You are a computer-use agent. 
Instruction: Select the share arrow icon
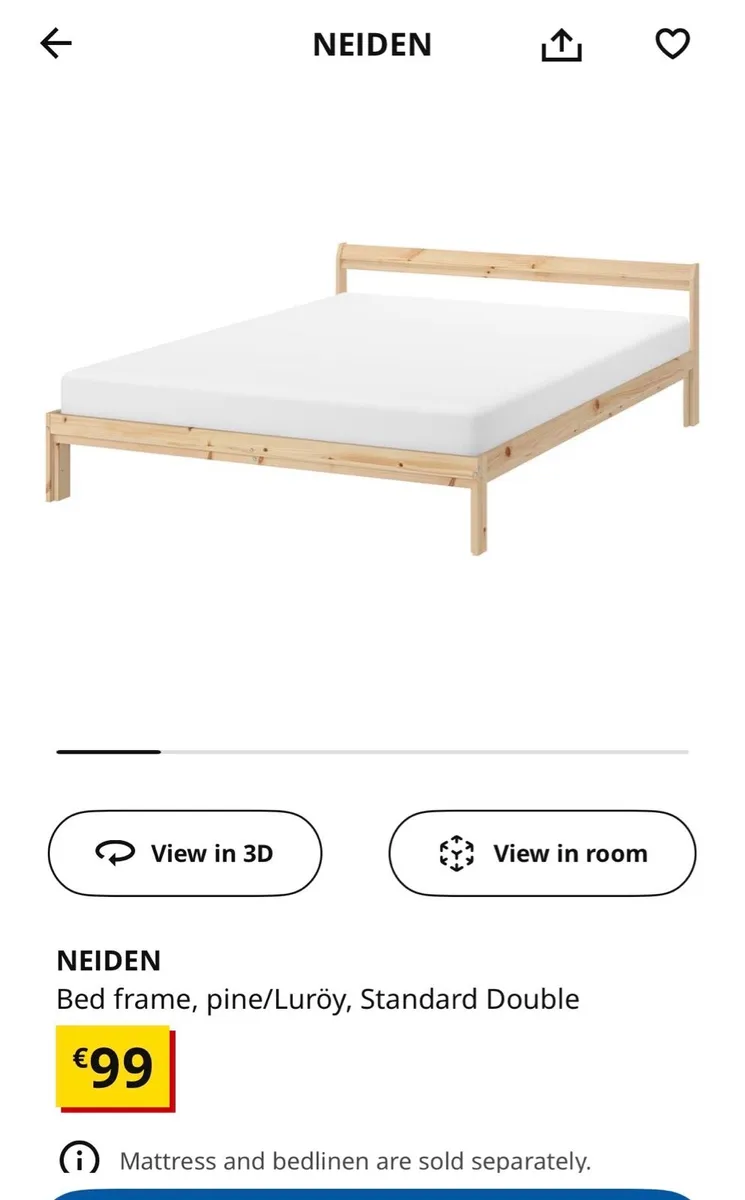point(562,44)
